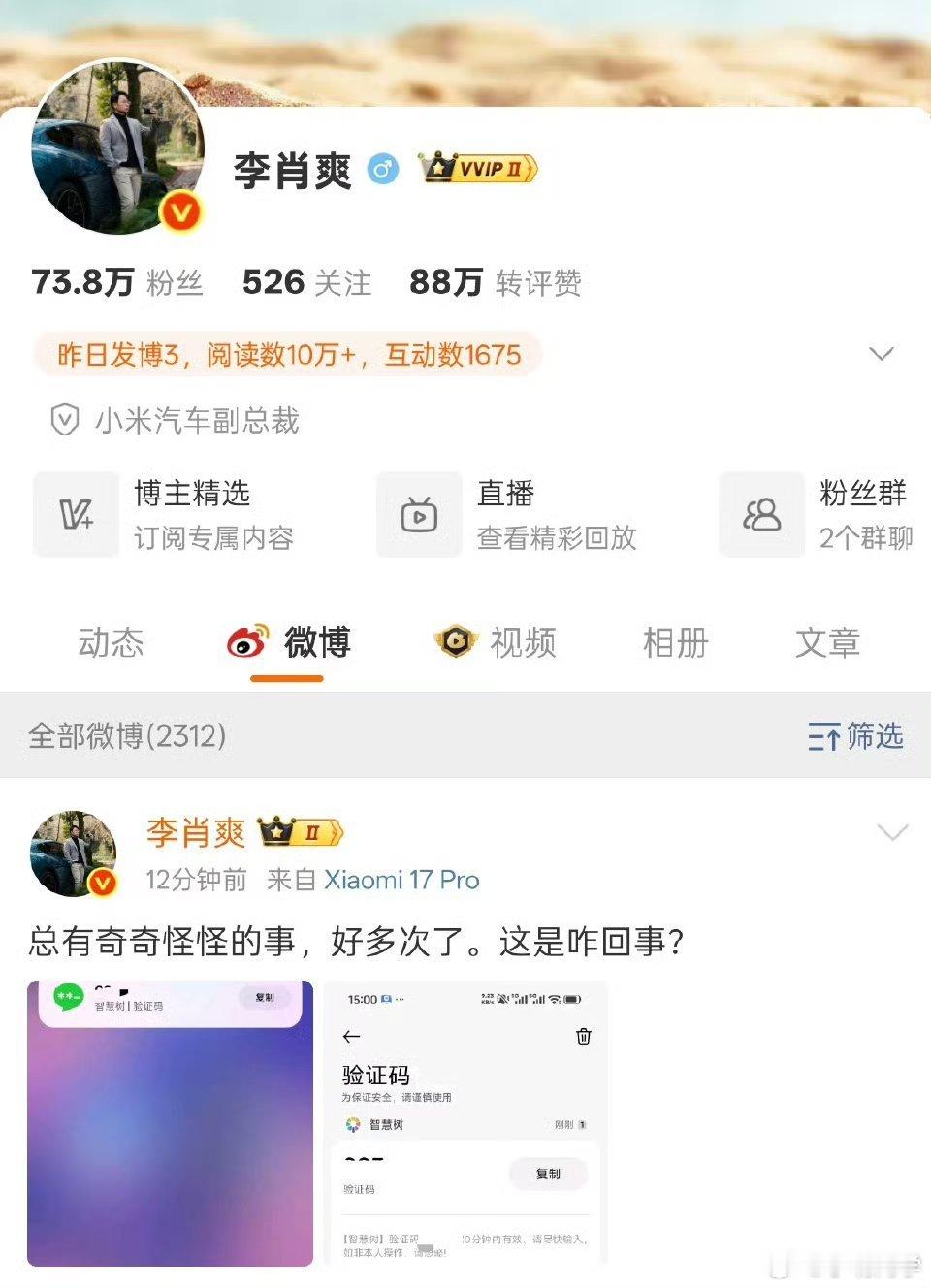Open the 直播 live replay icon
The width and height of the screenshot is (931, 1288).
click(x=418, y=515)
